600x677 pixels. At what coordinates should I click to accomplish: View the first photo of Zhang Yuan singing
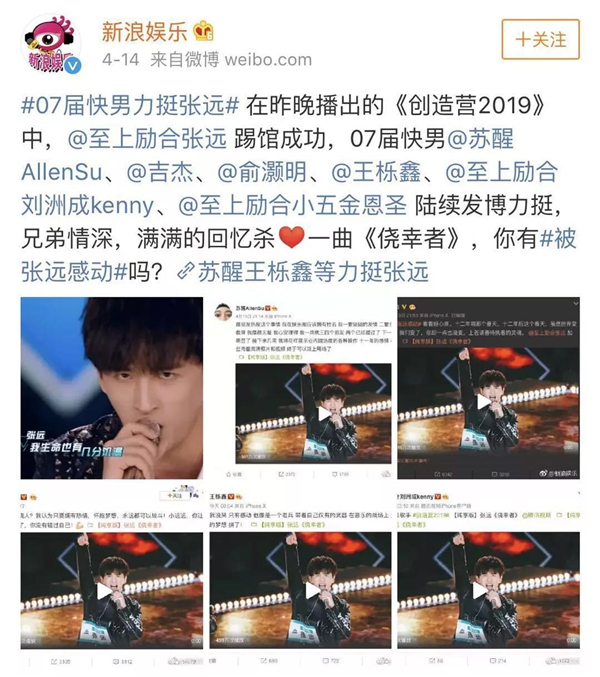click(112, 387)
